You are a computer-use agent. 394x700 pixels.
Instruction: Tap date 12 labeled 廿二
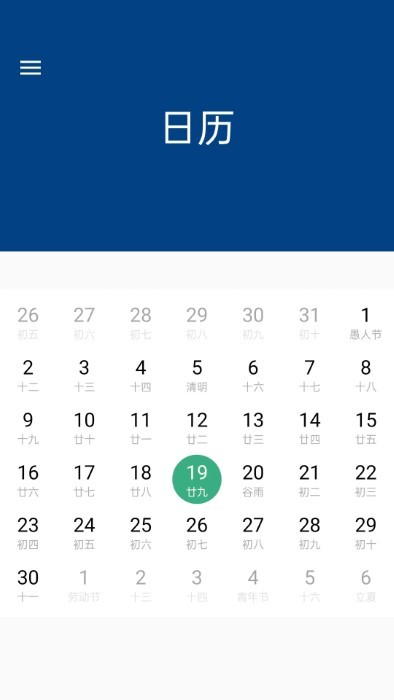[197, 427]
